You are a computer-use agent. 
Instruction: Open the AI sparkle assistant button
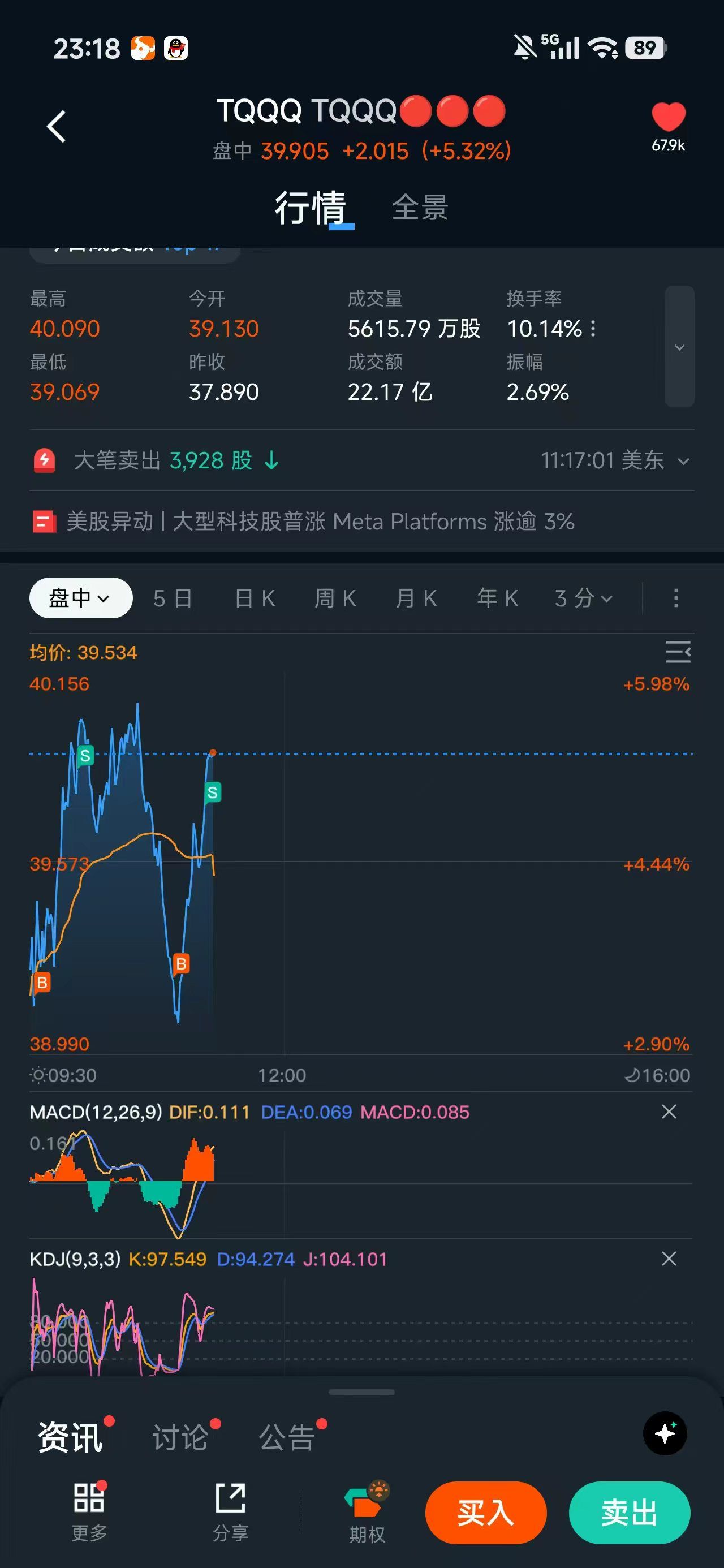(664, 1433)
